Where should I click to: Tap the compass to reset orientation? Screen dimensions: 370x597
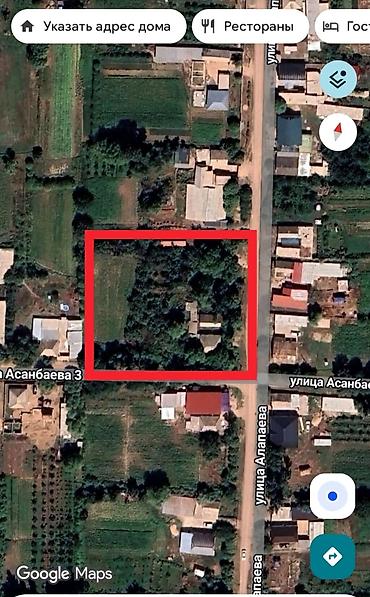point(338,132)
